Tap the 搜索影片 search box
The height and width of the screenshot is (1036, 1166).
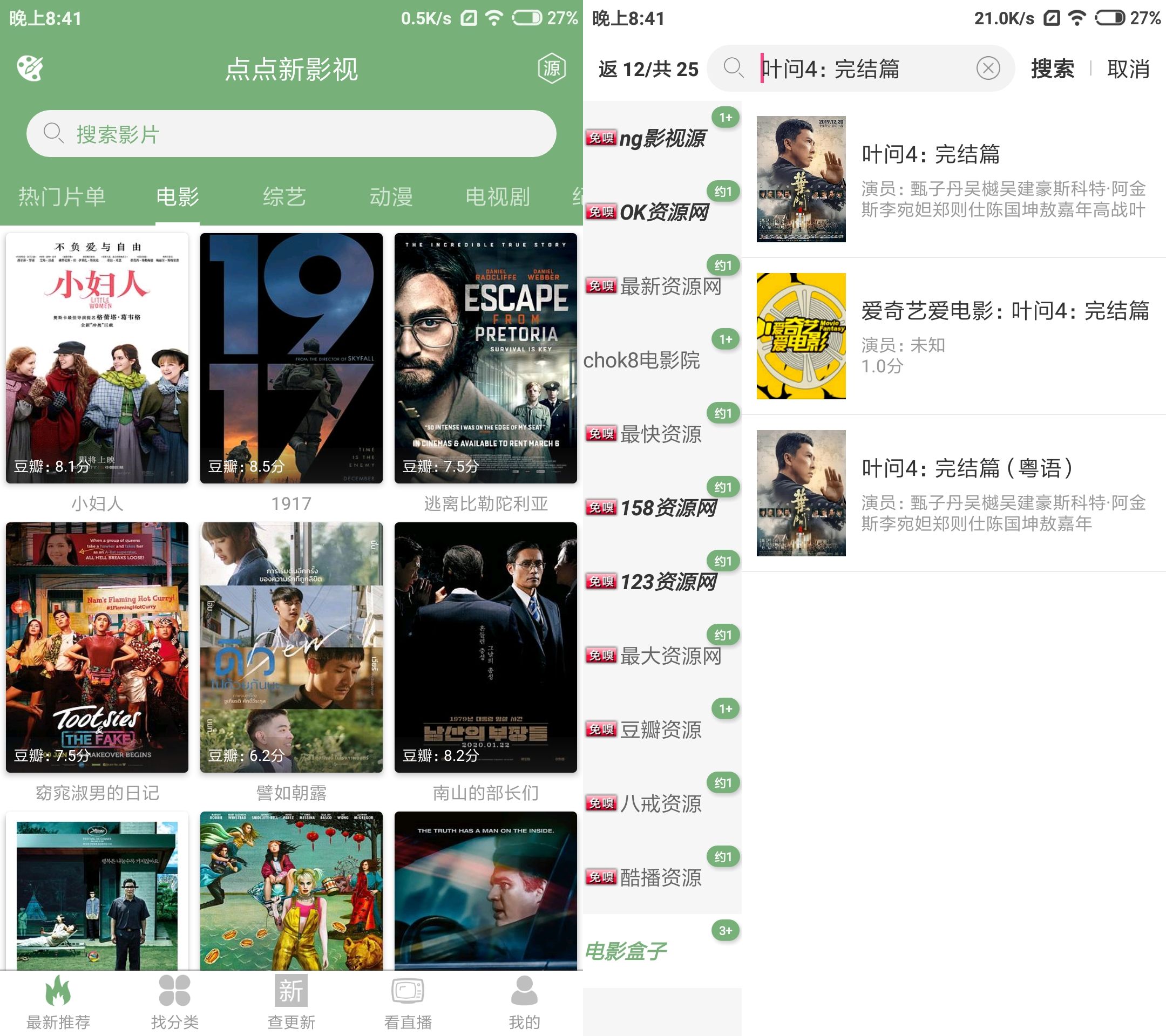[291, 134]
